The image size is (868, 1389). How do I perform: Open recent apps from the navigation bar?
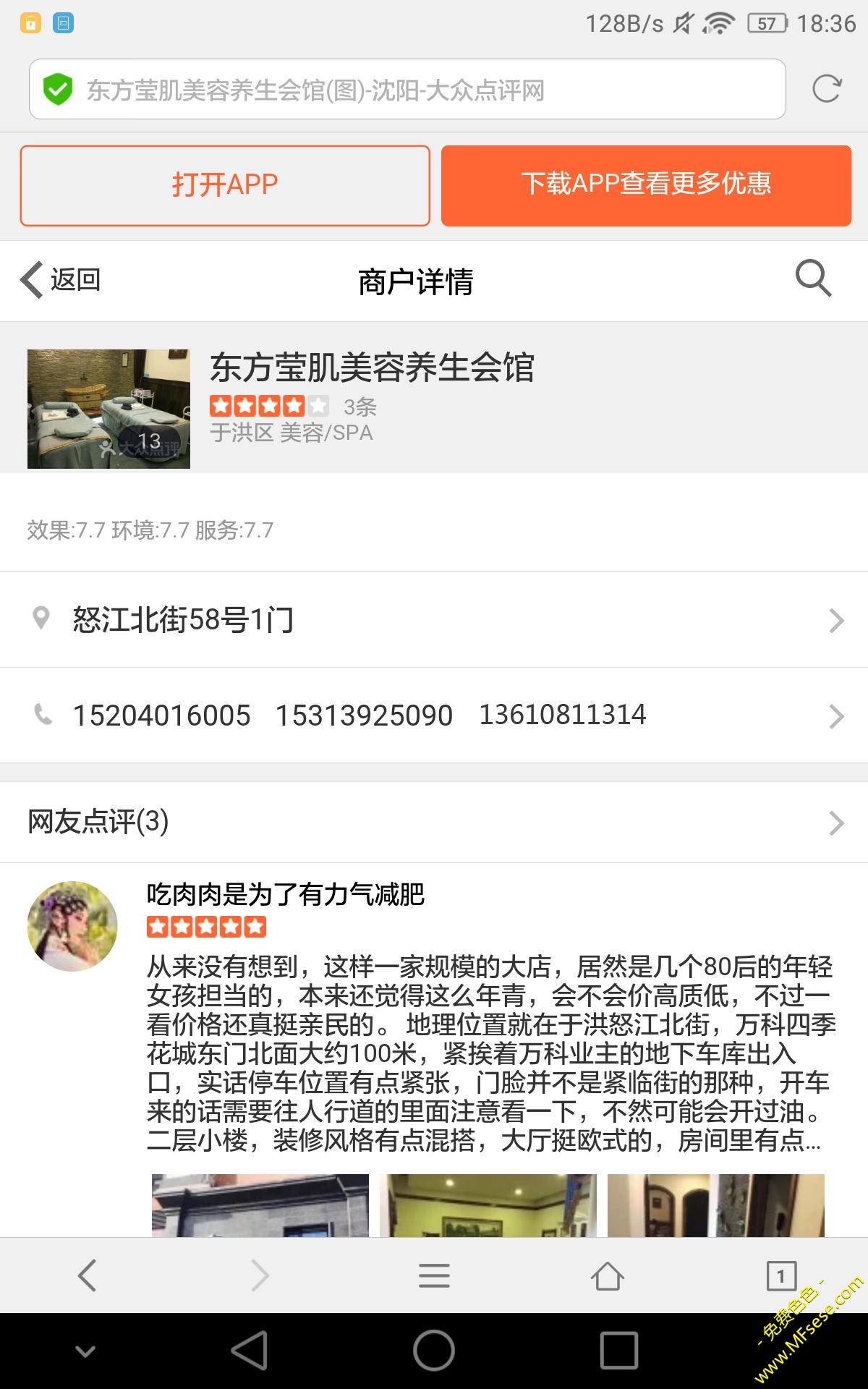pos(619,1351)
